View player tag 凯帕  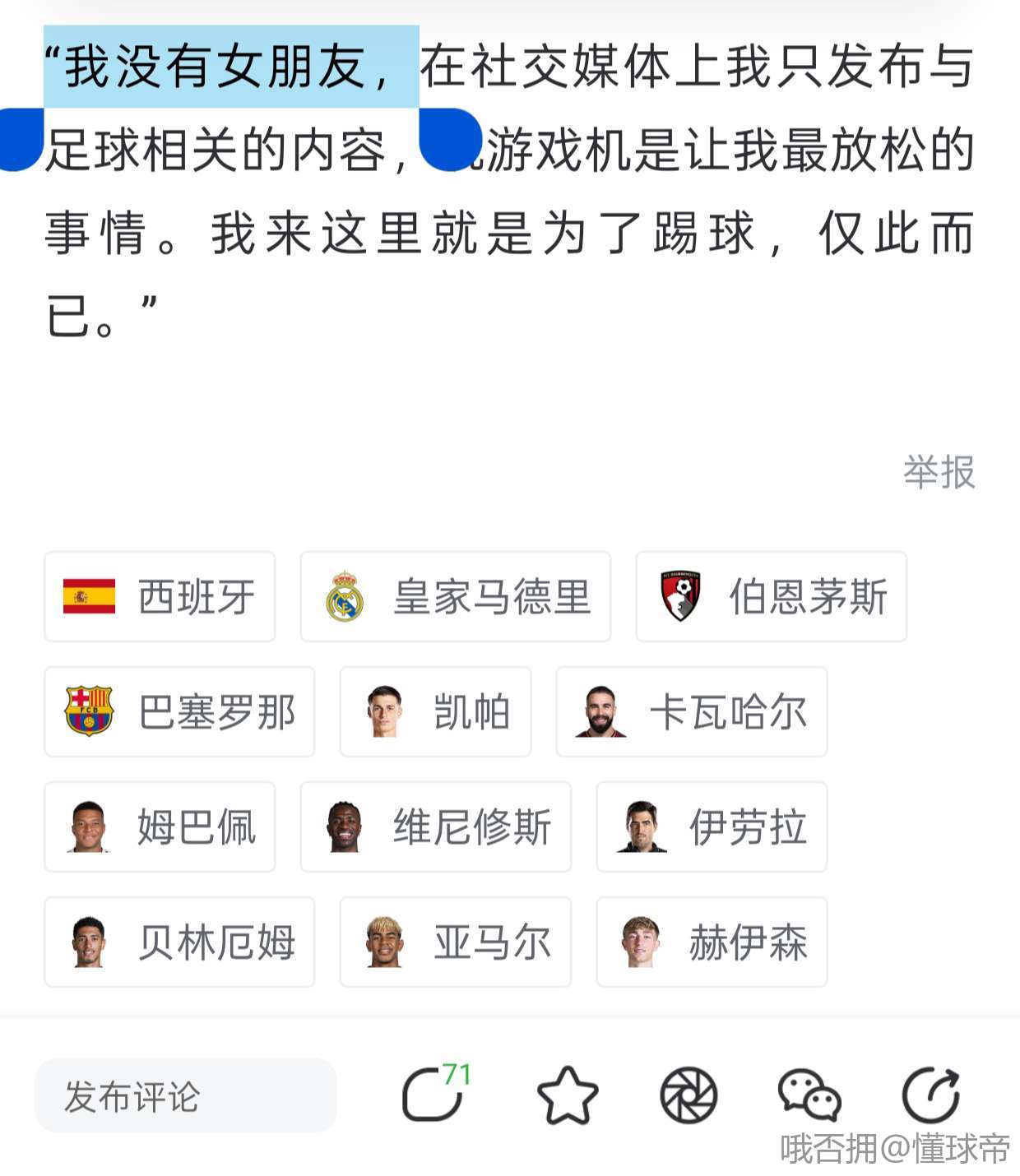[435, 711]
